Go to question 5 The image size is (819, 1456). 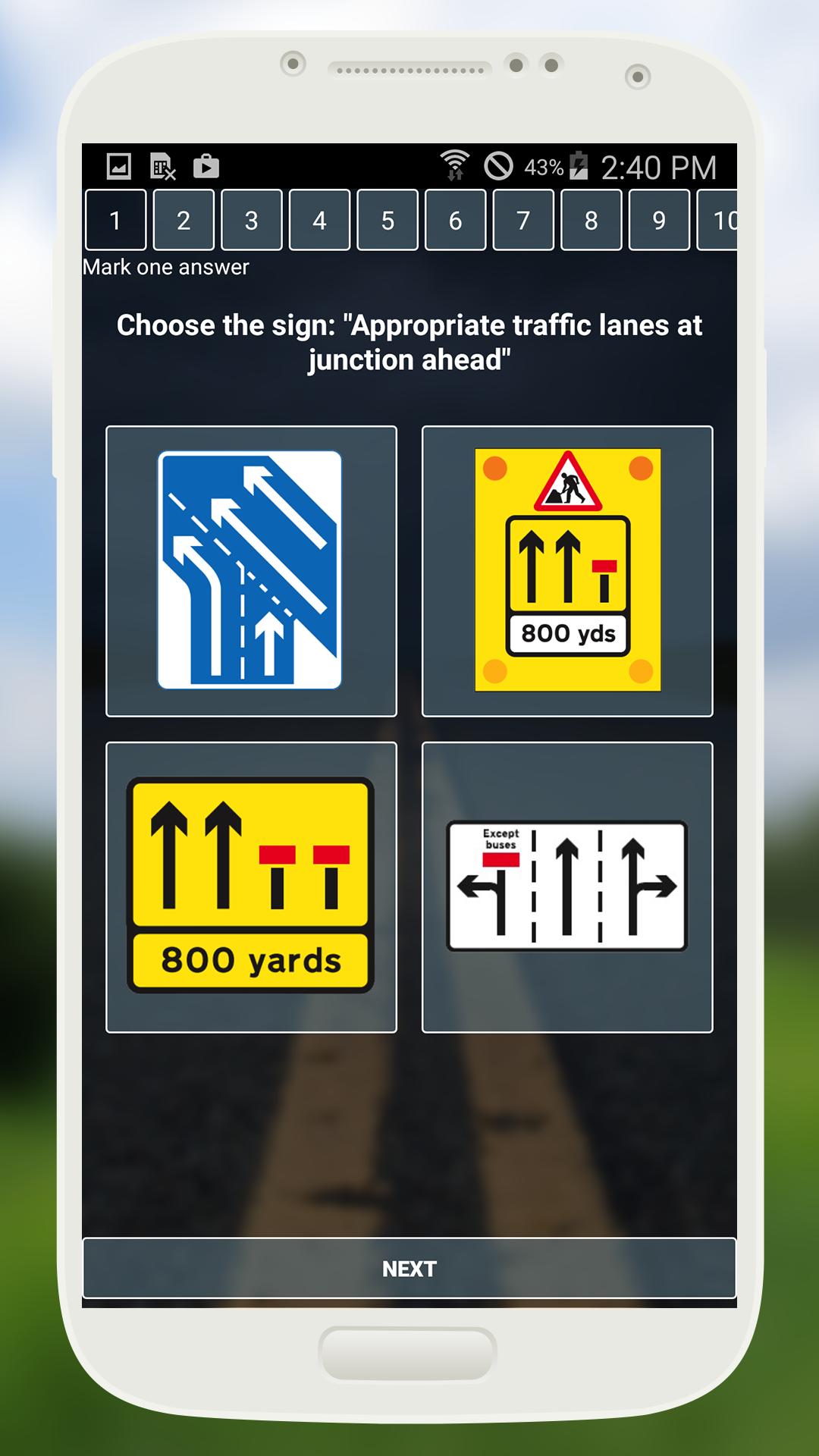[387, 220]
